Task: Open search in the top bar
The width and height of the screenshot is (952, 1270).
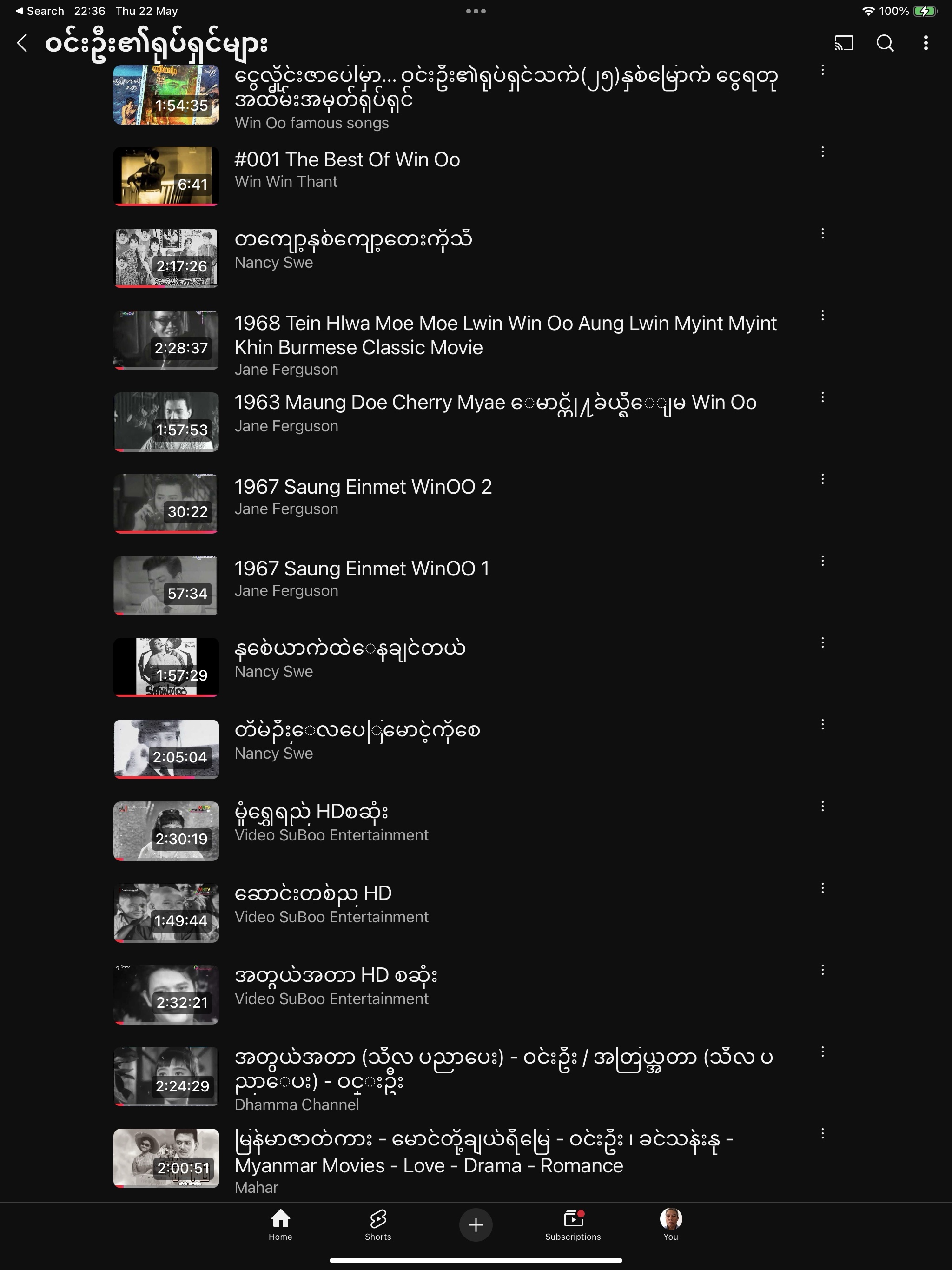Action: [885, 43]
